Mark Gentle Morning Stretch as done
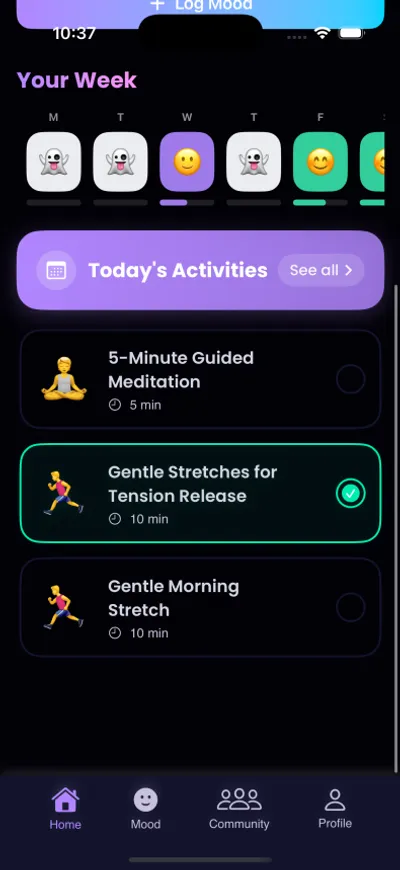 click(x=351, y=608)
